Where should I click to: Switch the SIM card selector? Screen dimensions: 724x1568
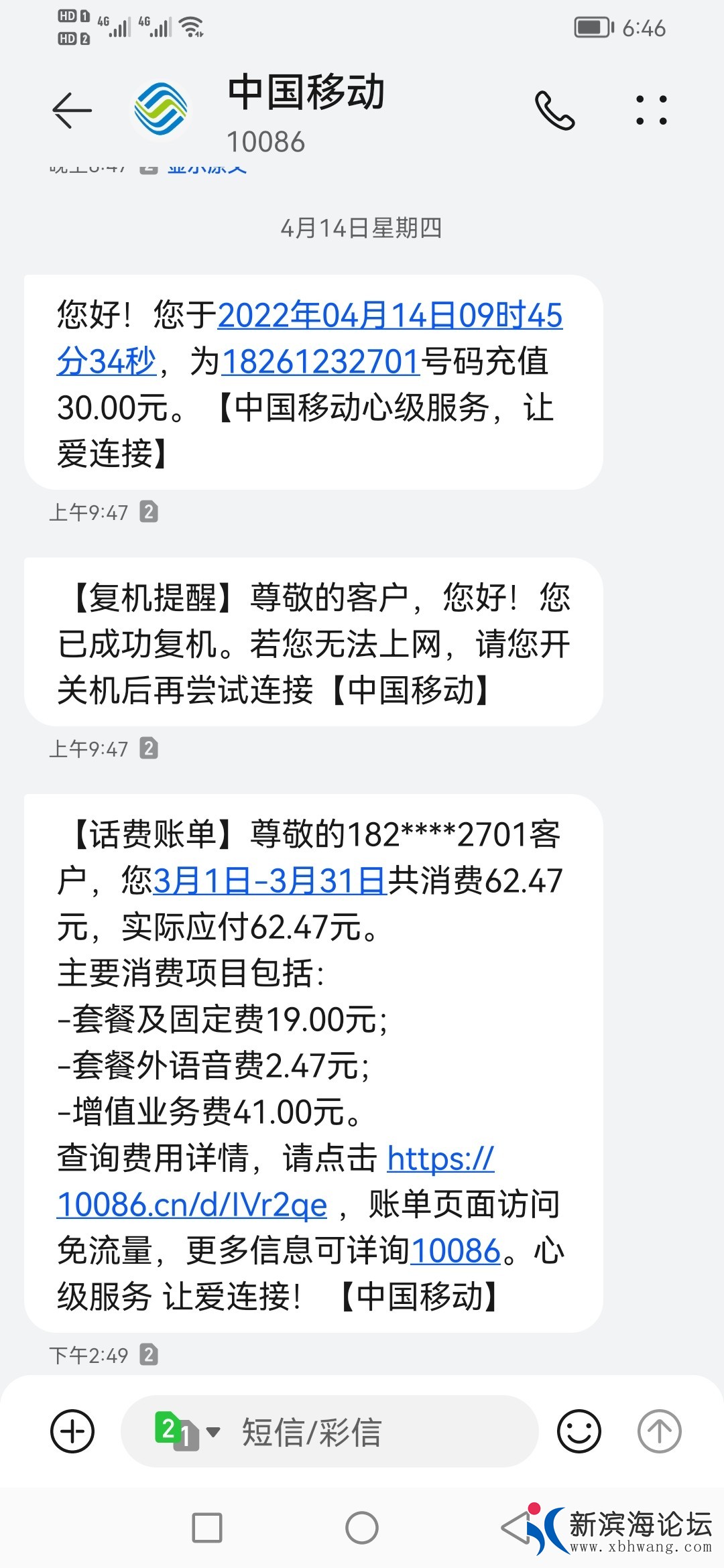(187, 1431)
